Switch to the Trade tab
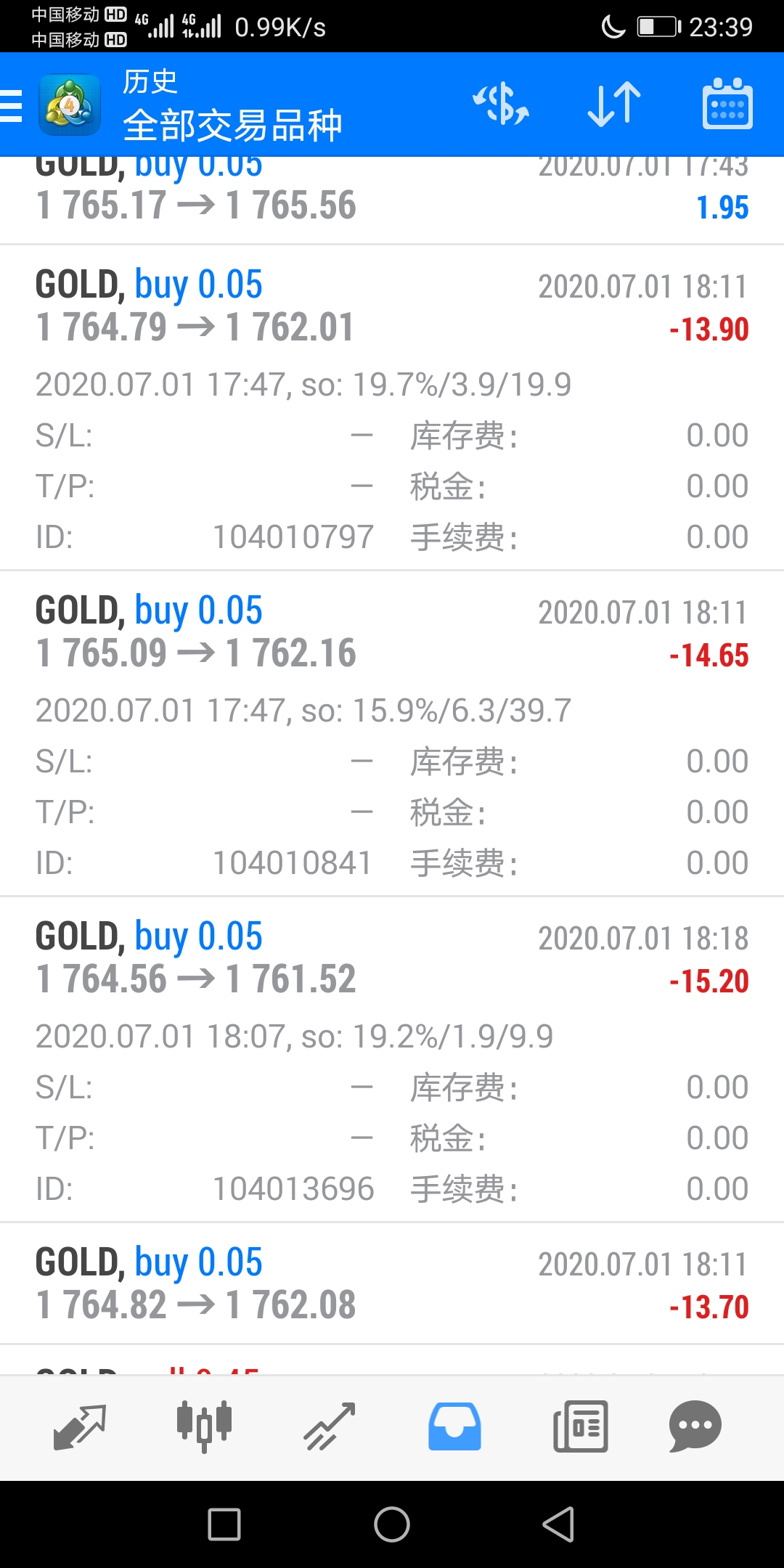 tap(329, 1427)
